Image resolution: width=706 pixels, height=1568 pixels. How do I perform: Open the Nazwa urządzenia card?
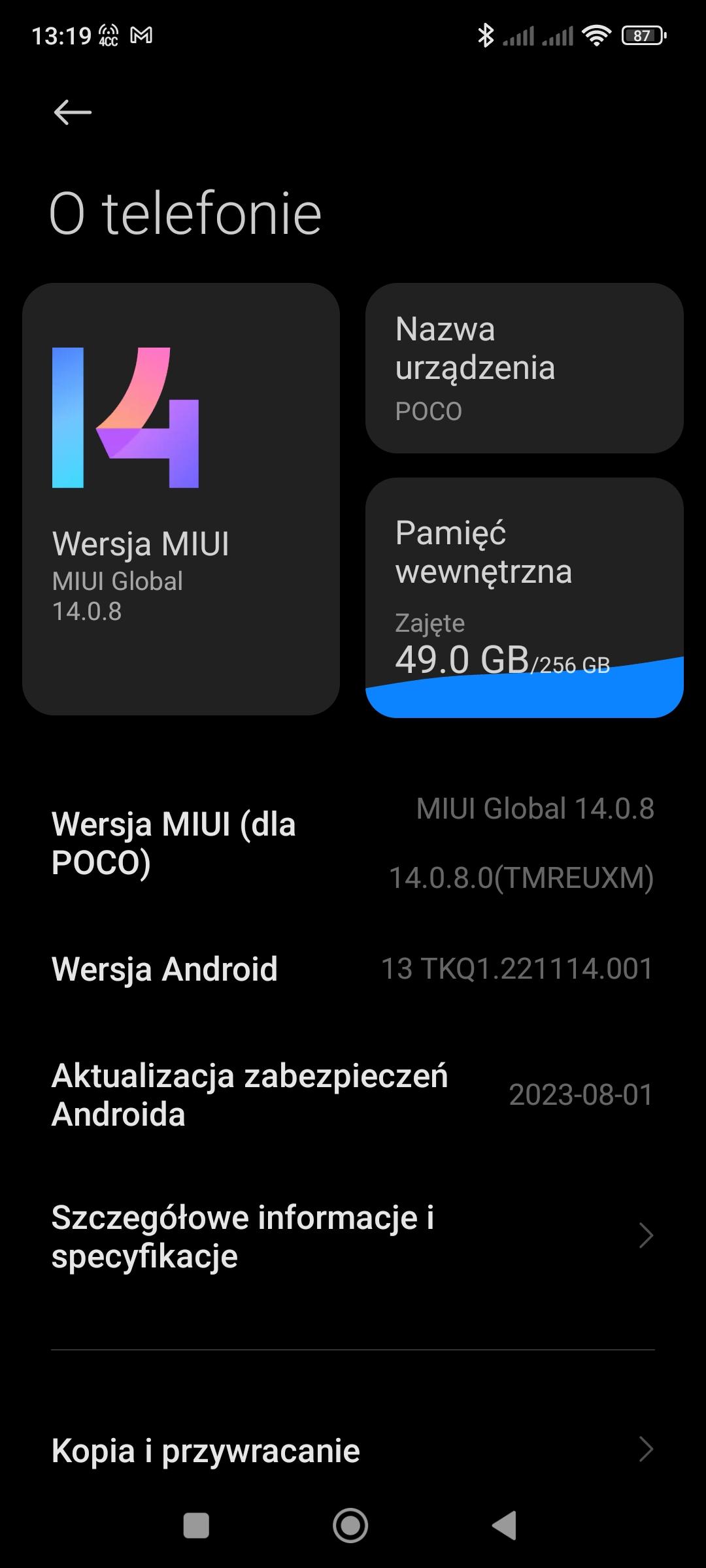524,368
